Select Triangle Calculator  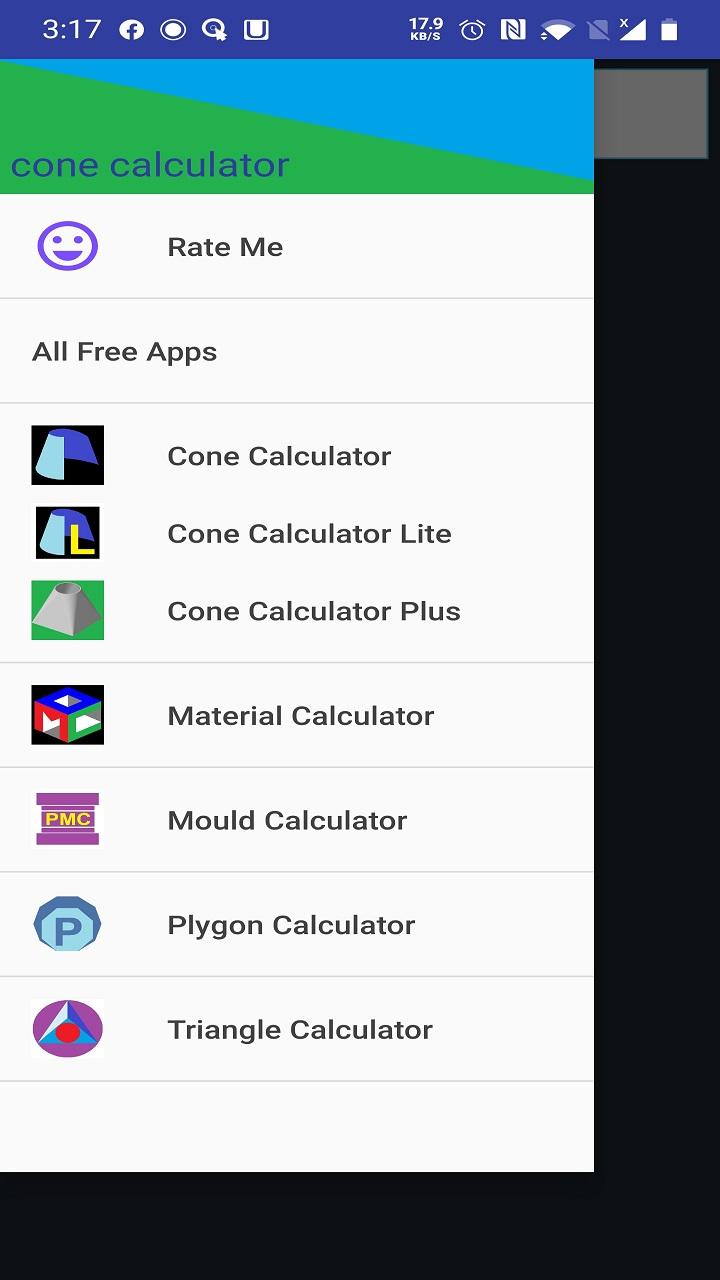point(300,1030)
